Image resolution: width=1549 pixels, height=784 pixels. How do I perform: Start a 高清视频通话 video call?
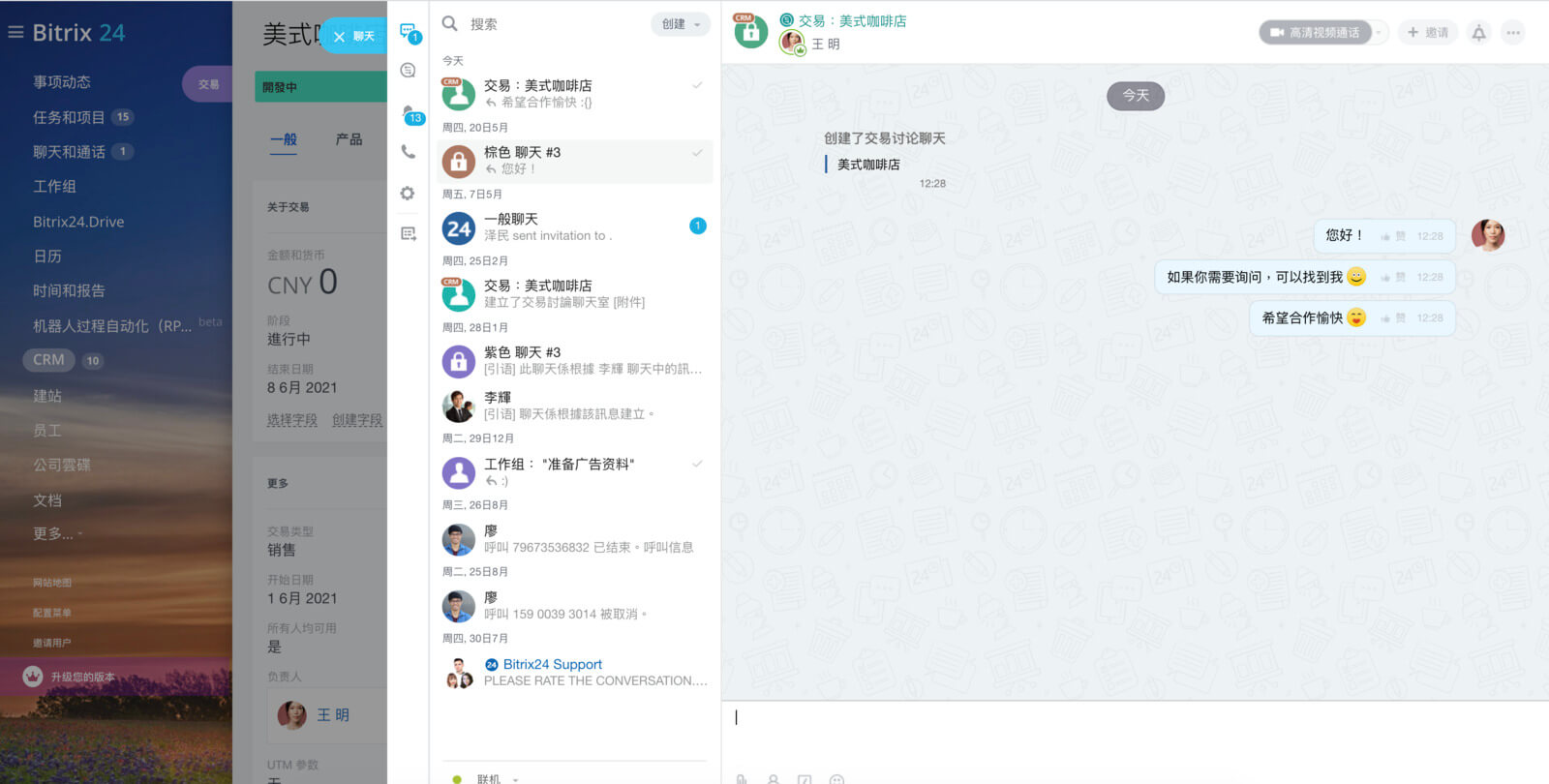pos(1316,33)
